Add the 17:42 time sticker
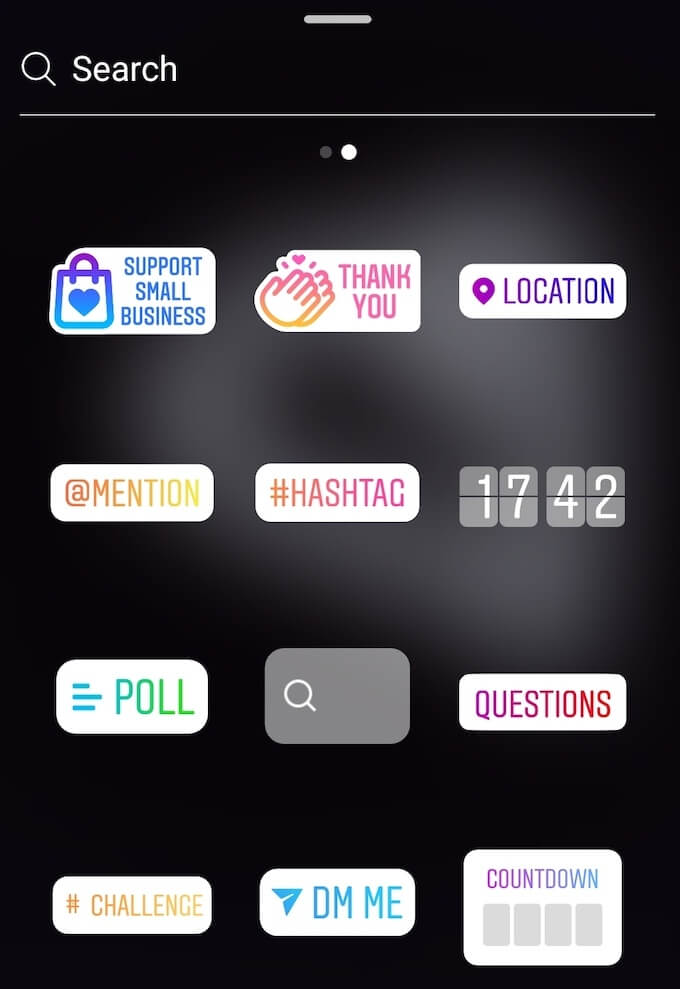Screen dimensions: 680x989 tap(542, 496)
